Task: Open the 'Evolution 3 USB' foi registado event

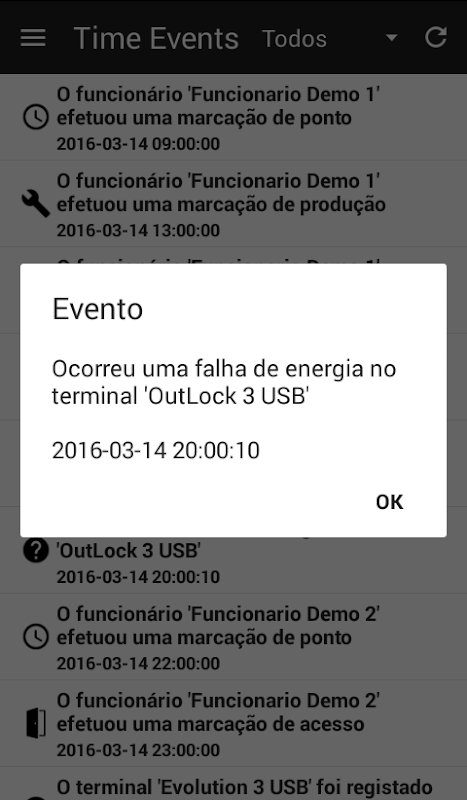Action: [x=233, y=784]
